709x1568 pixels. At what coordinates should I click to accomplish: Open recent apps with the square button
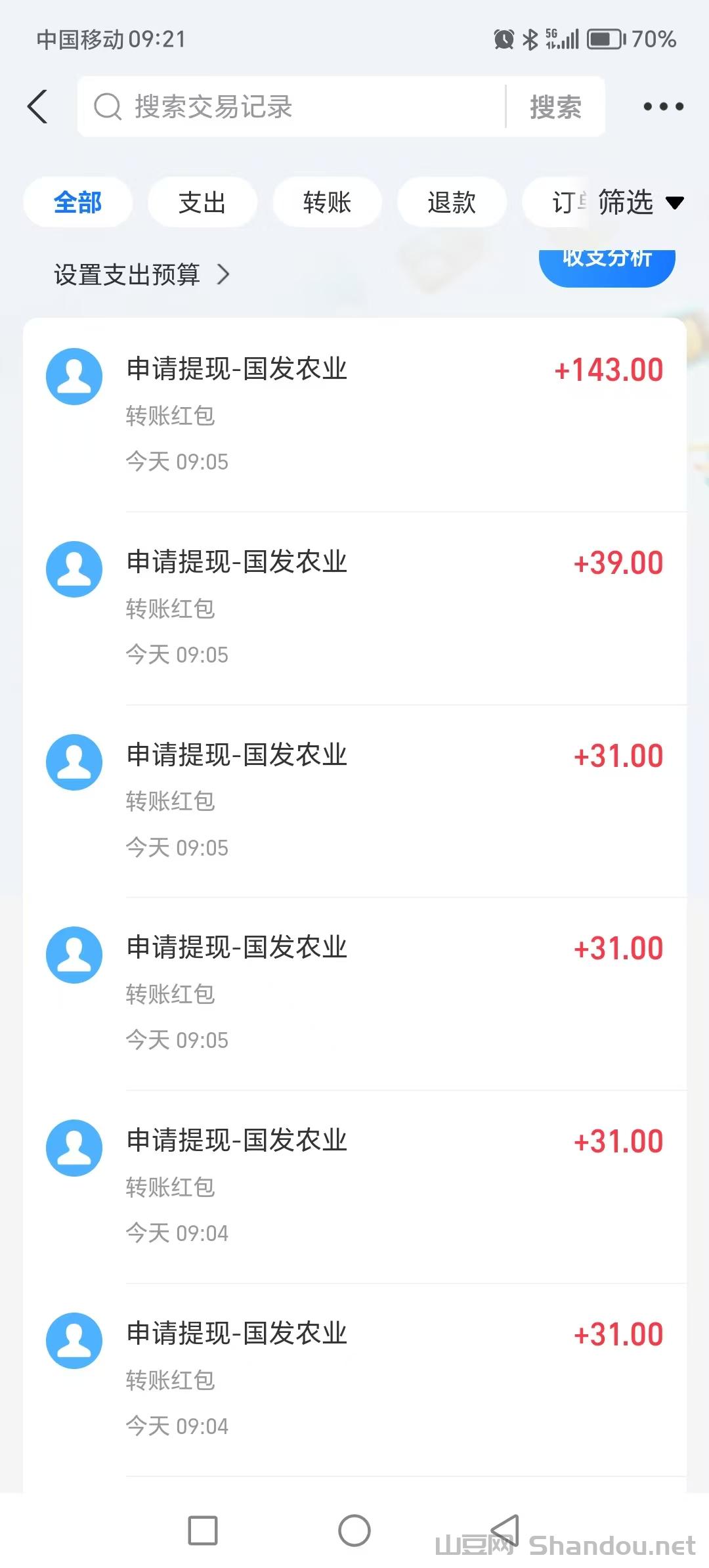click(203, 1531)
